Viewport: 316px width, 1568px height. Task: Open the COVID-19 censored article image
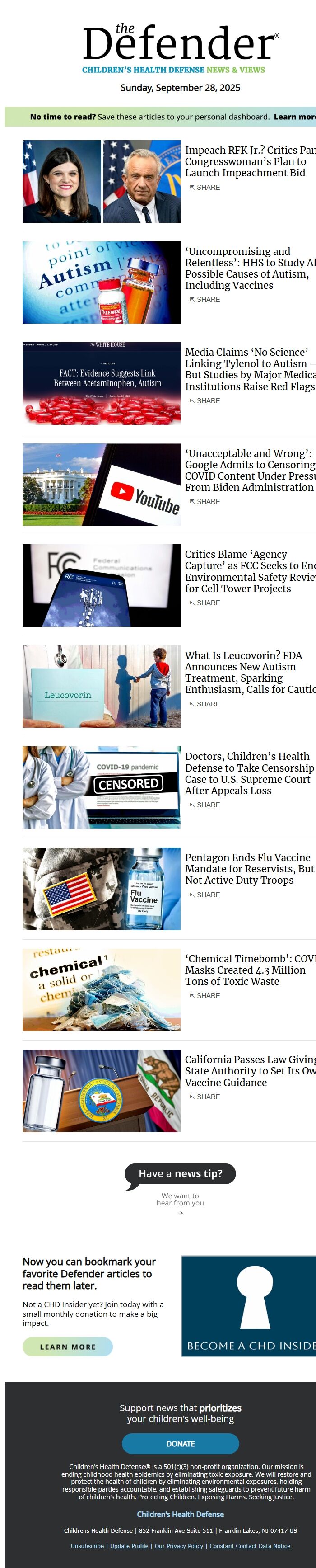[102, 787]
